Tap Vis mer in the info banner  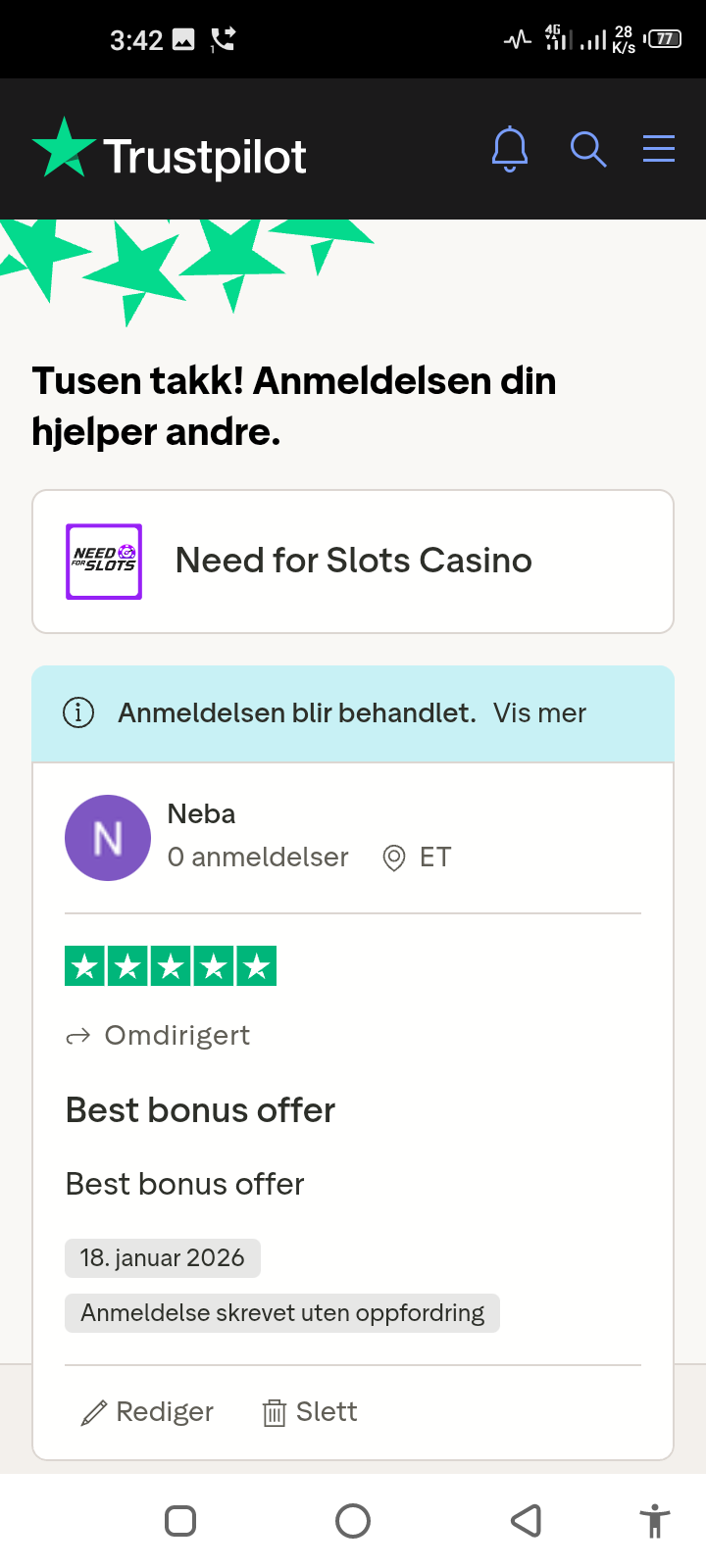pos(539,713)
